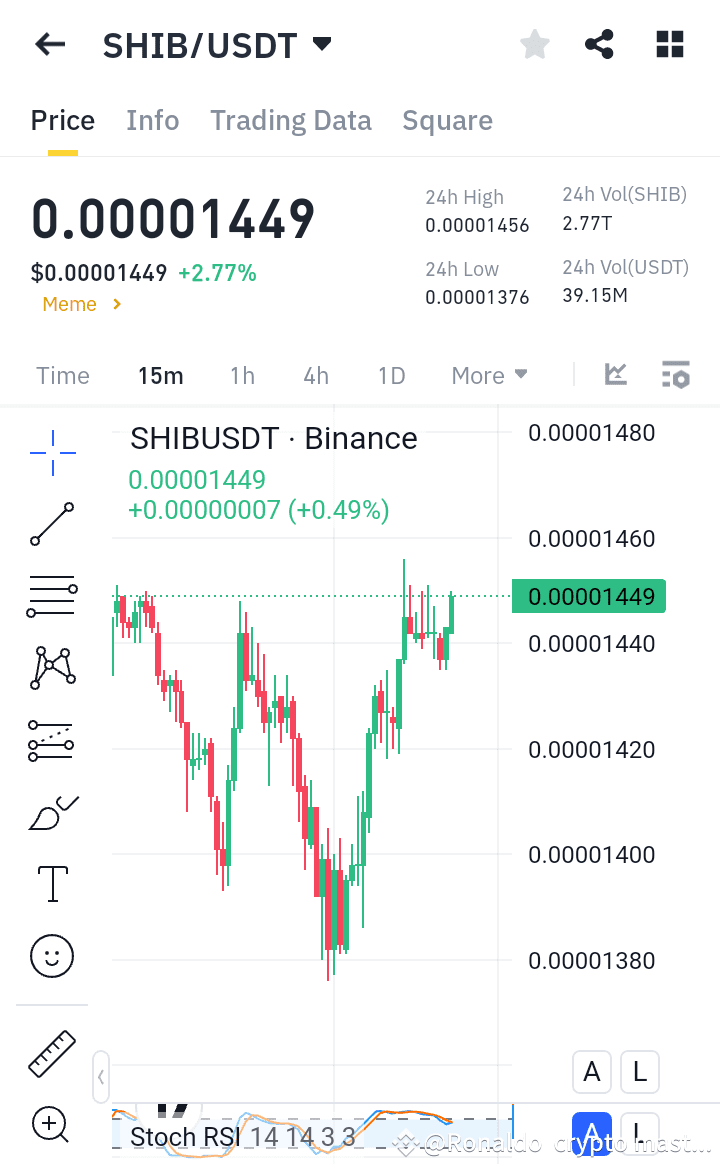Select the ruler measurement tool
720x1166 pixels.
[51, 1053]
